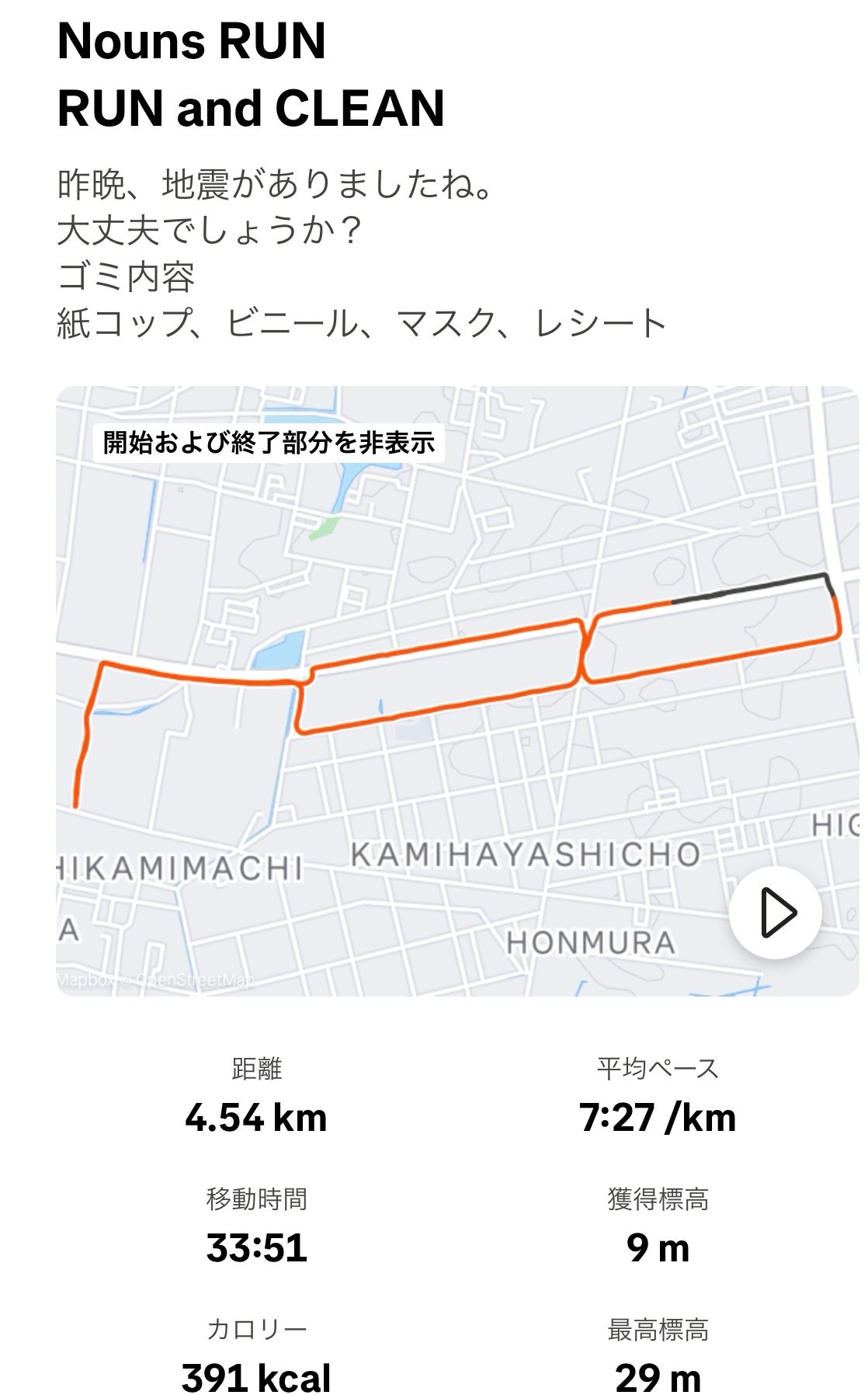Play the route flyover animation
868x1395 pixels.
(775, 912)
